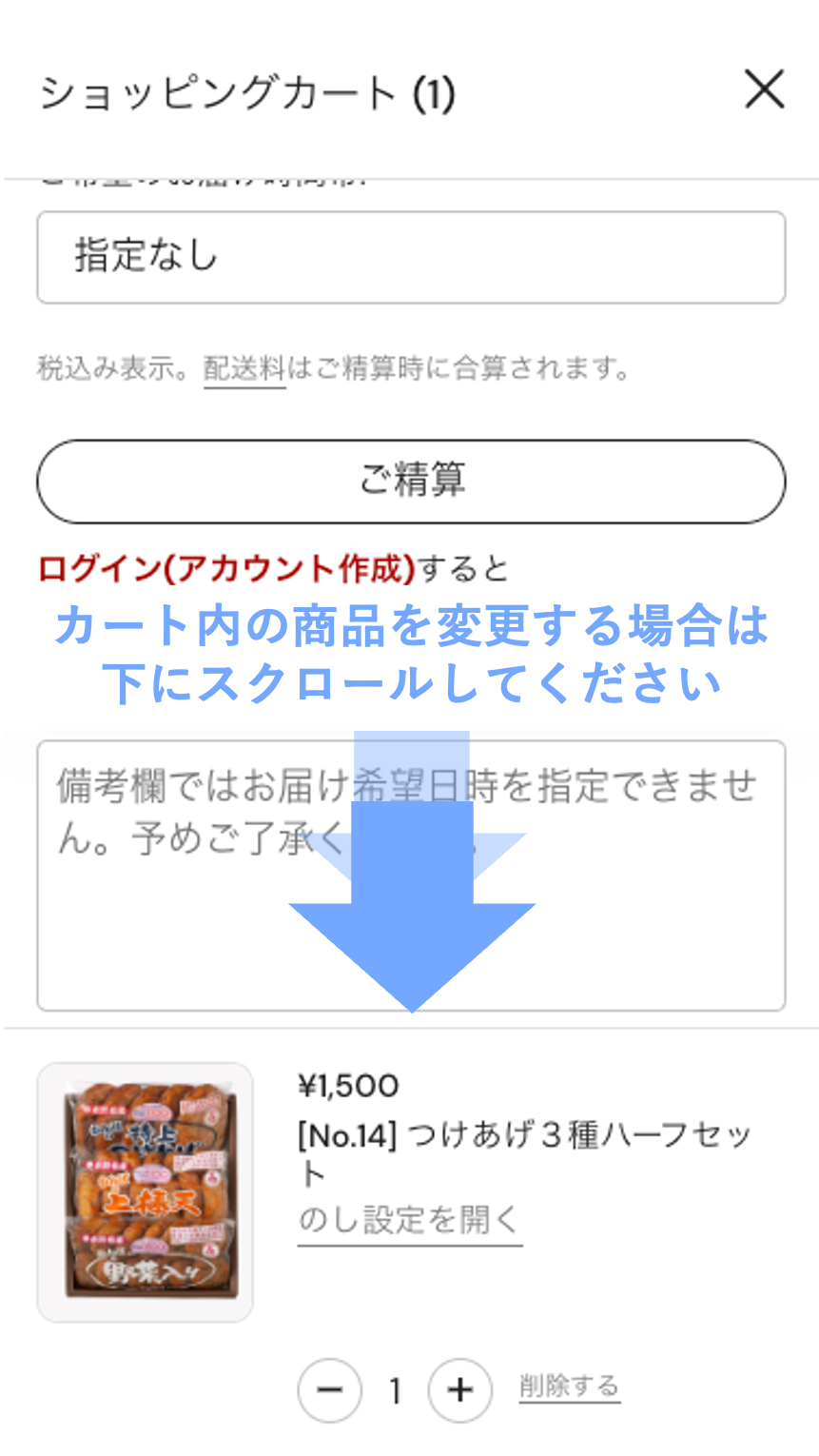The width and height of the screenshot is (819, 1456).
Task: Increase item quantity with plus button
Action: point(460,1390)
